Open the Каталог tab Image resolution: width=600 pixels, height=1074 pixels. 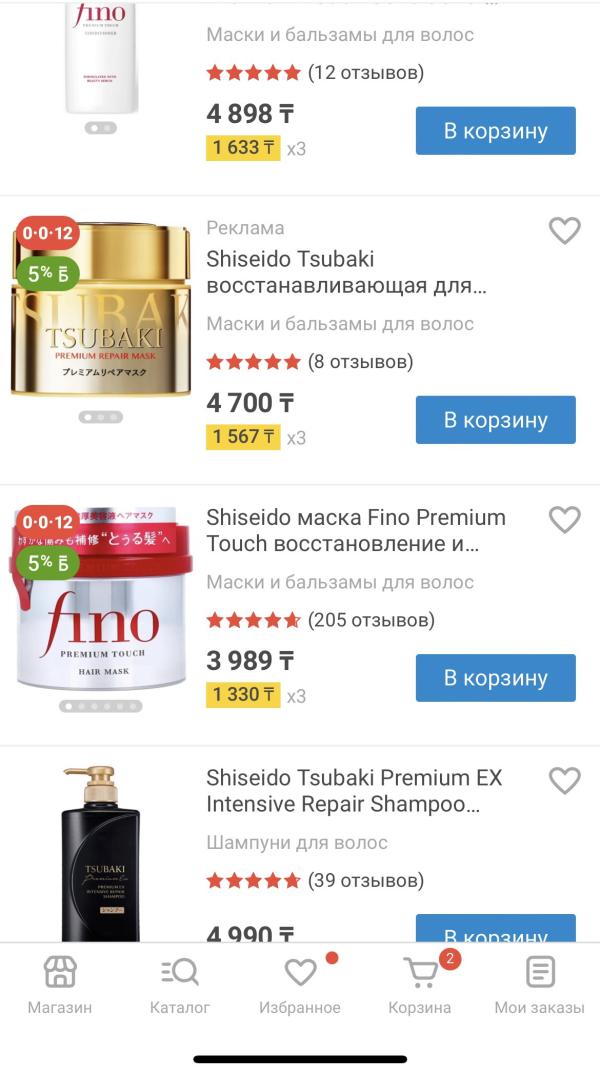click(180, 985)
